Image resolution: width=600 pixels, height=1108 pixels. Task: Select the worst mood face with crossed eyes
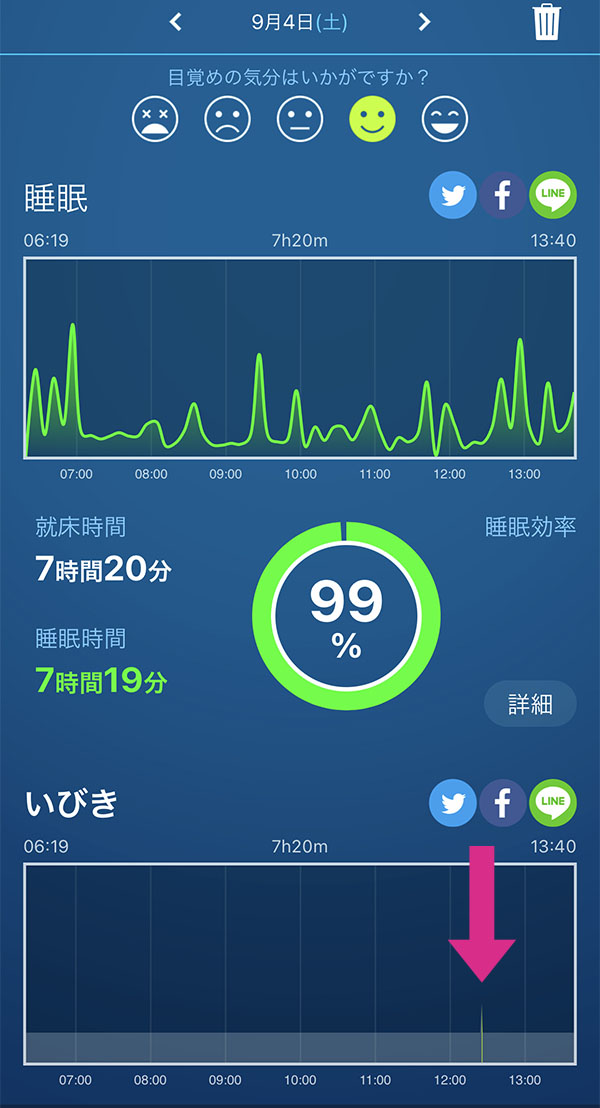pos(155,119)
